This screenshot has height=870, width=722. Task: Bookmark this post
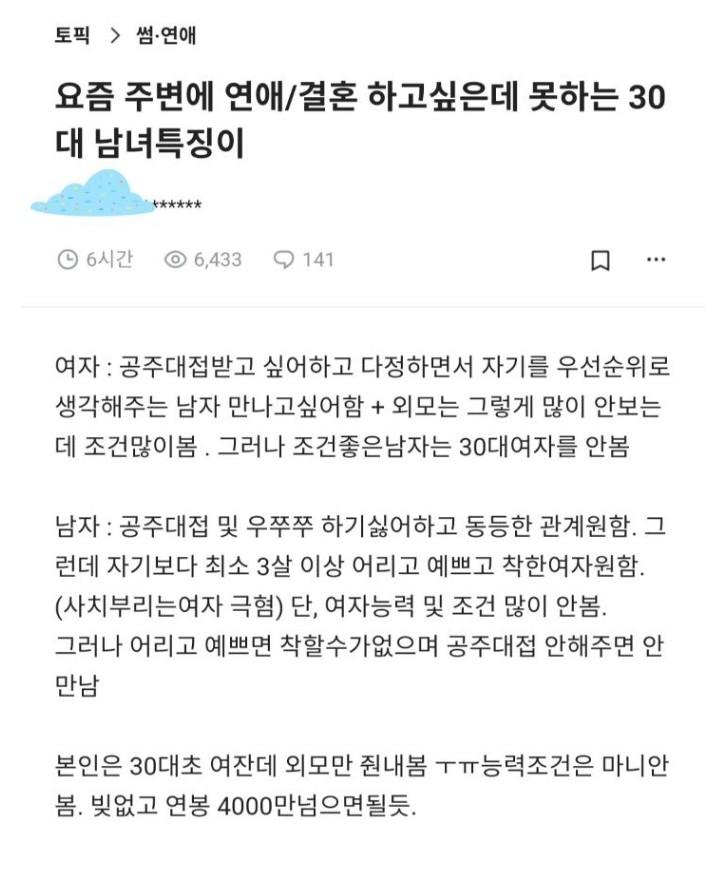coord(600,261)
